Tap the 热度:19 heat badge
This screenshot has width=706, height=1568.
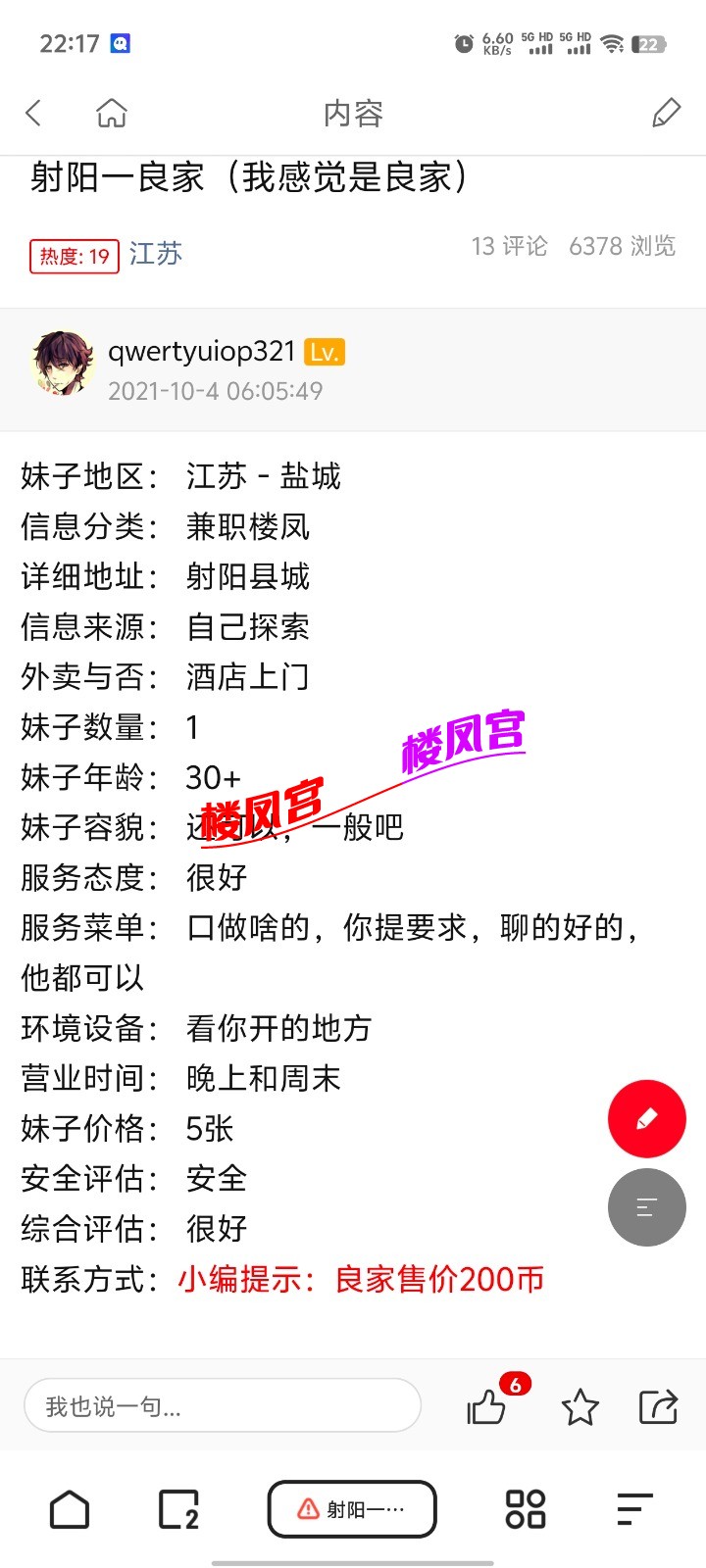tap(74, 254)
